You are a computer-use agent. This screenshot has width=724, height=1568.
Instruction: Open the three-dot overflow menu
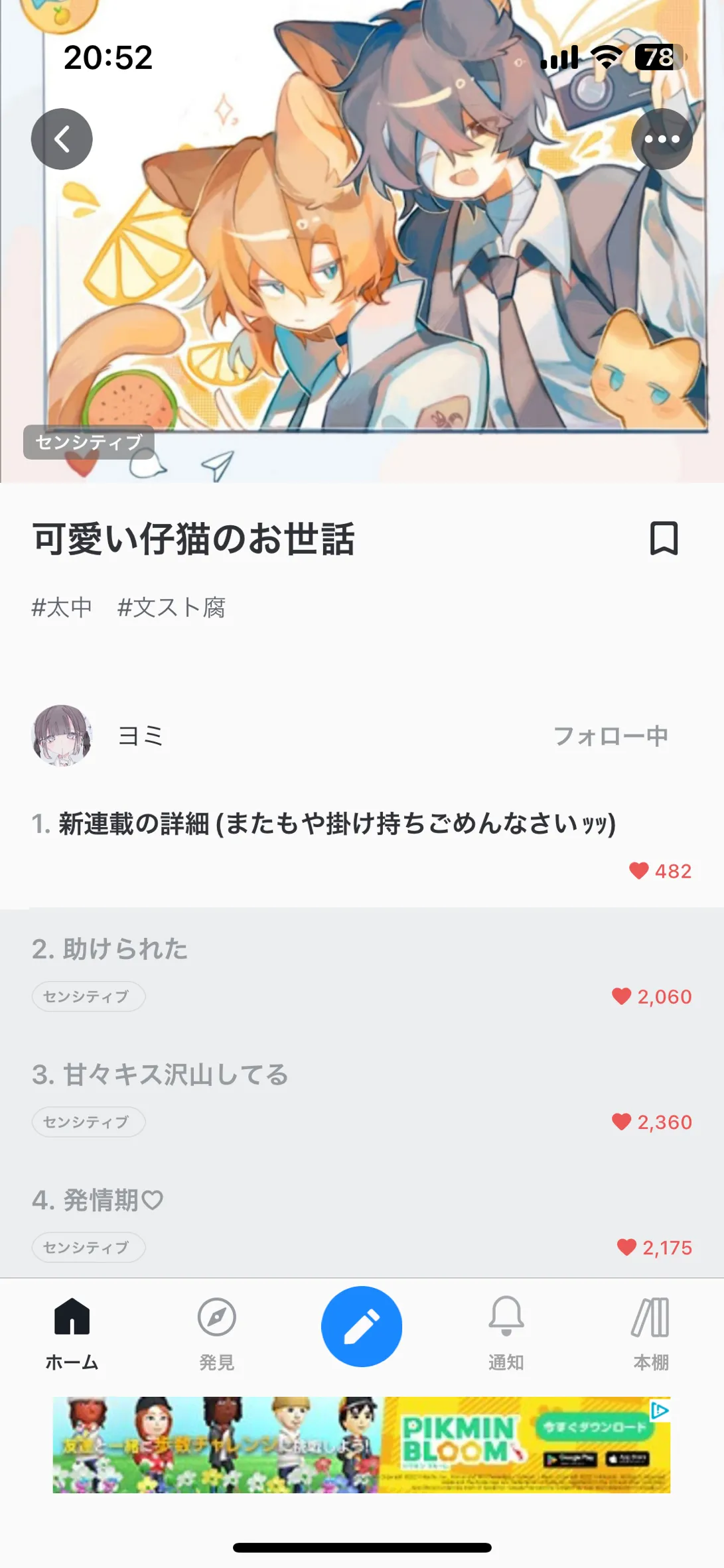[662, 139]
